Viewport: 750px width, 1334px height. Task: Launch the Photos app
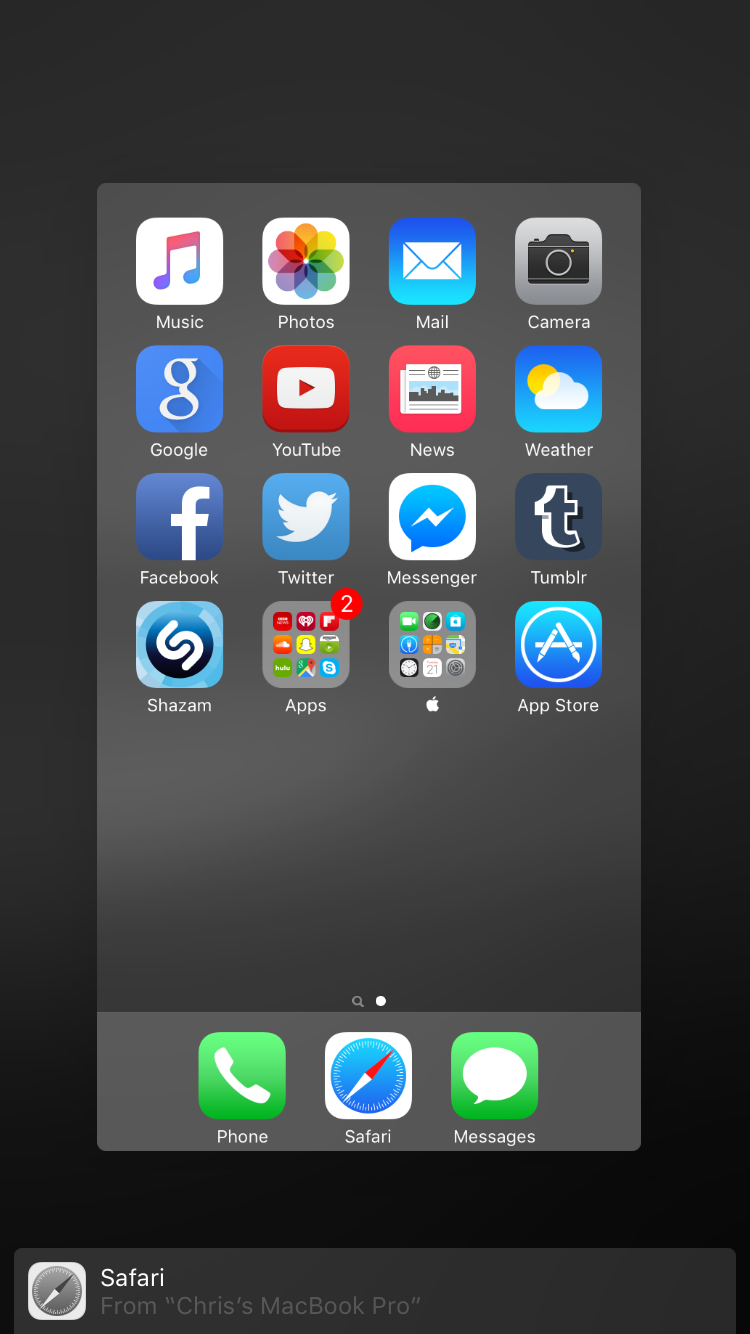tap(306, 262)
